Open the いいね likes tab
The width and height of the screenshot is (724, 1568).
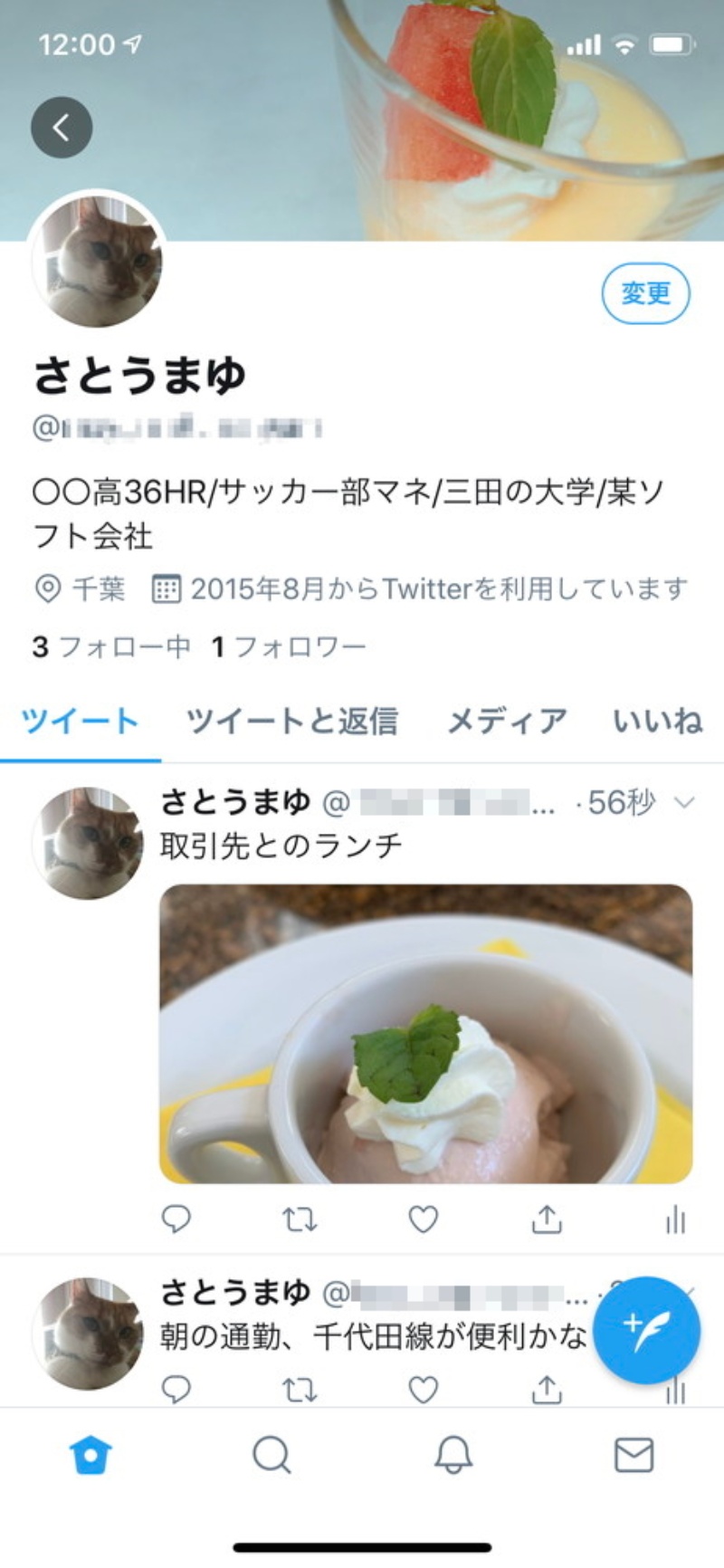[657, 722]
